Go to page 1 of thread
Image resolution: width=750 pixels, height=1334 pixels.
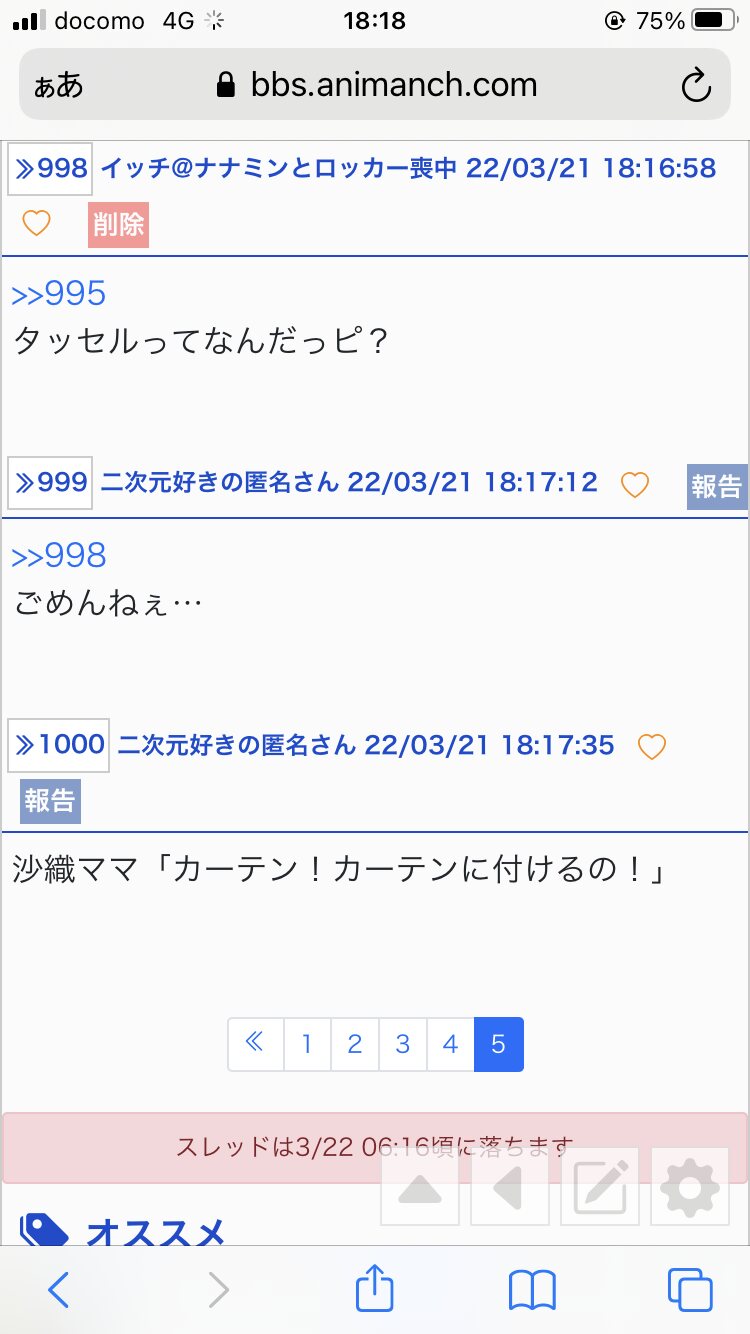307,1045
